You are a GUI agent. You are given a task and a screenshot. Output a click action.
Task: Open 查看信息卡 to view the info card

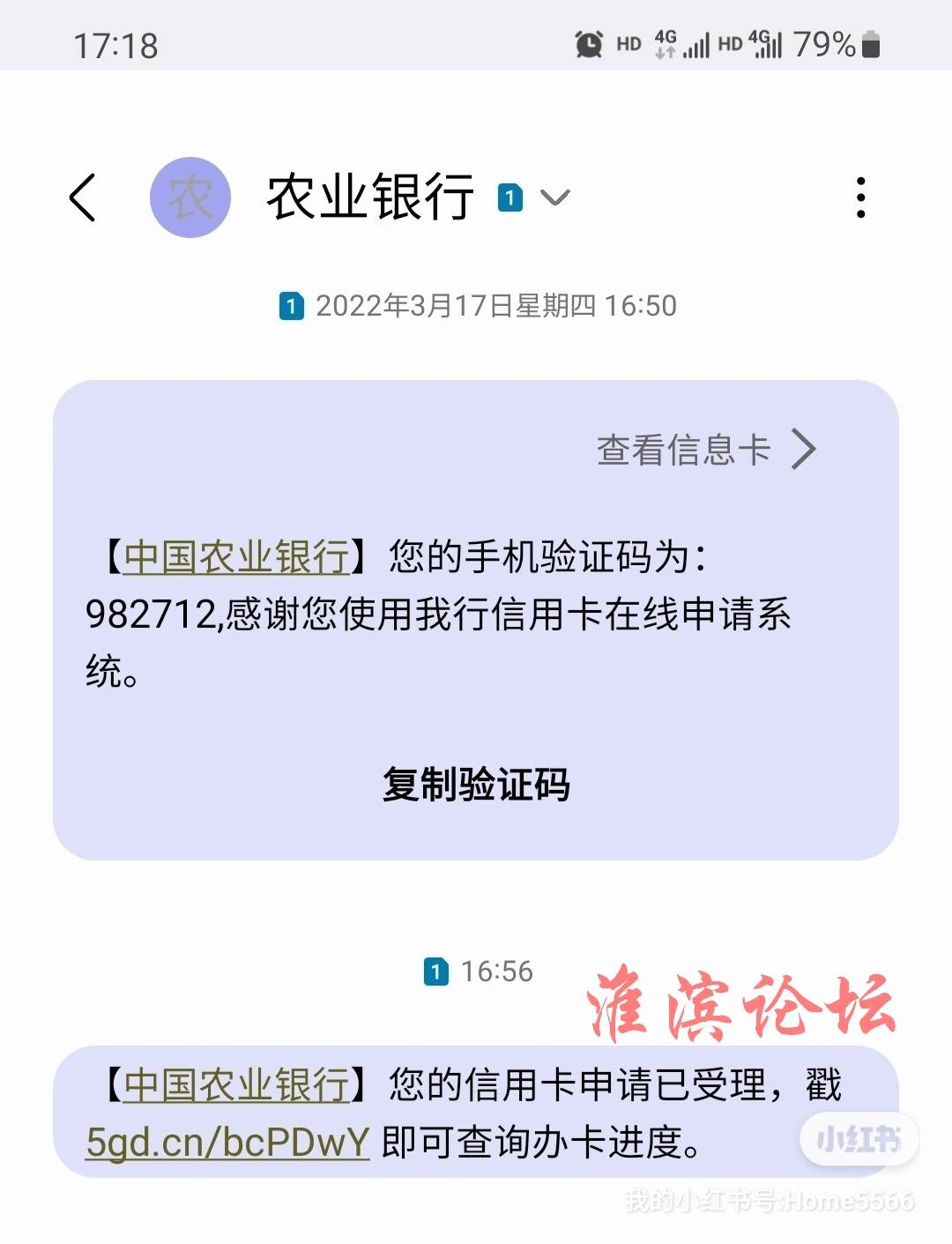pos(706,450)
